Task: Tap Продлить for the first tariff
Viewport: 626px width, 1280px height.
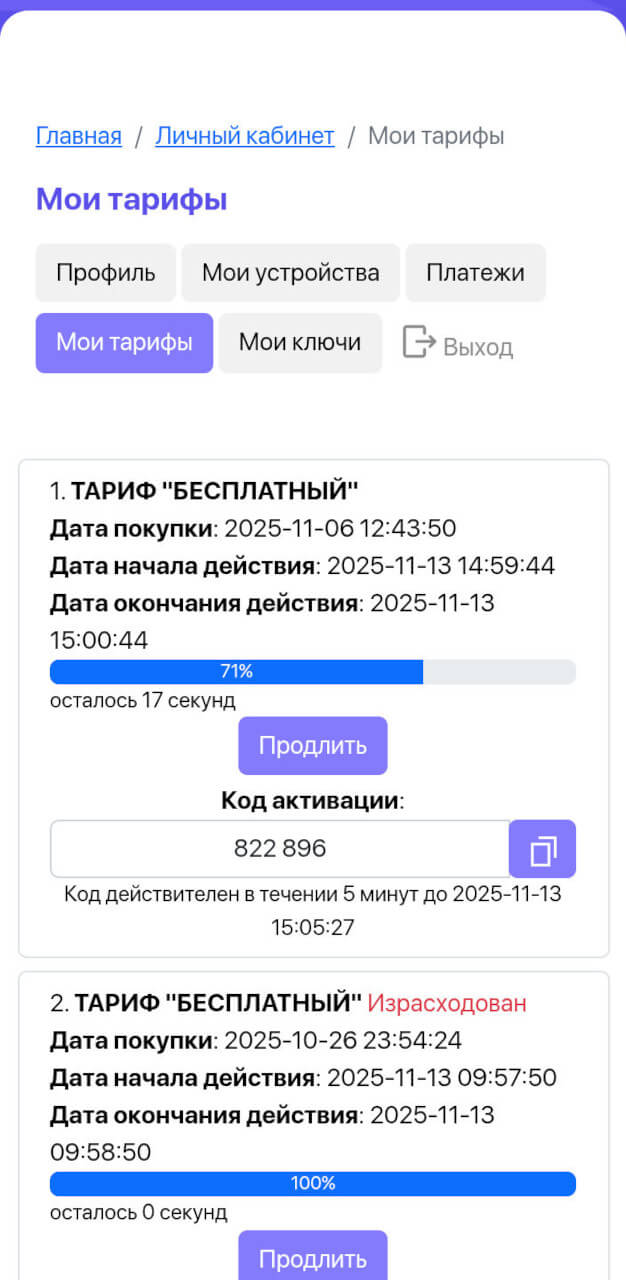Action: pos(313,746)
